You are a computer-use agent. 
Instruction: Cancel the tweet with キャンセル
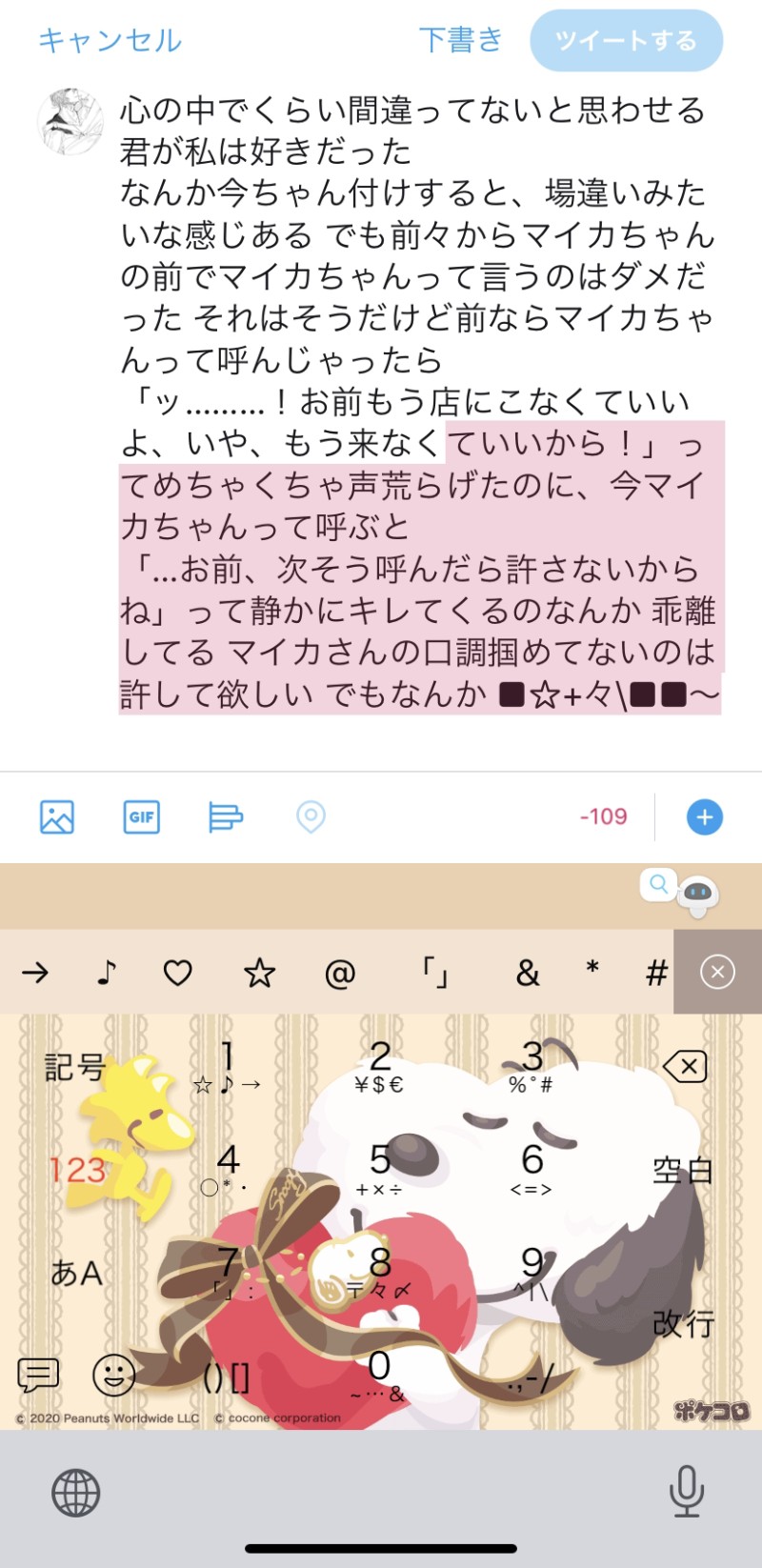pyautogui.click(x=110, y=40)
